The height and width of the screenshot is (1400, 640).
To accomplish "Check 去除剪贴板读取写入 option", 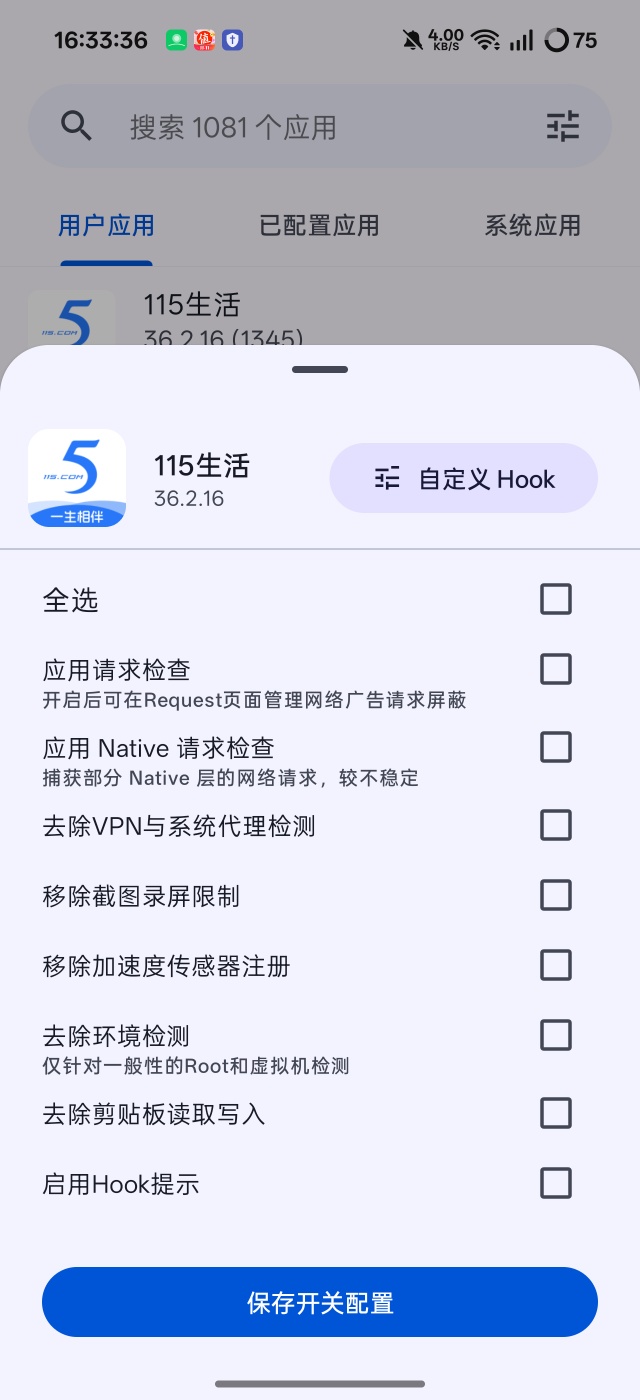I will point(555,1113).
